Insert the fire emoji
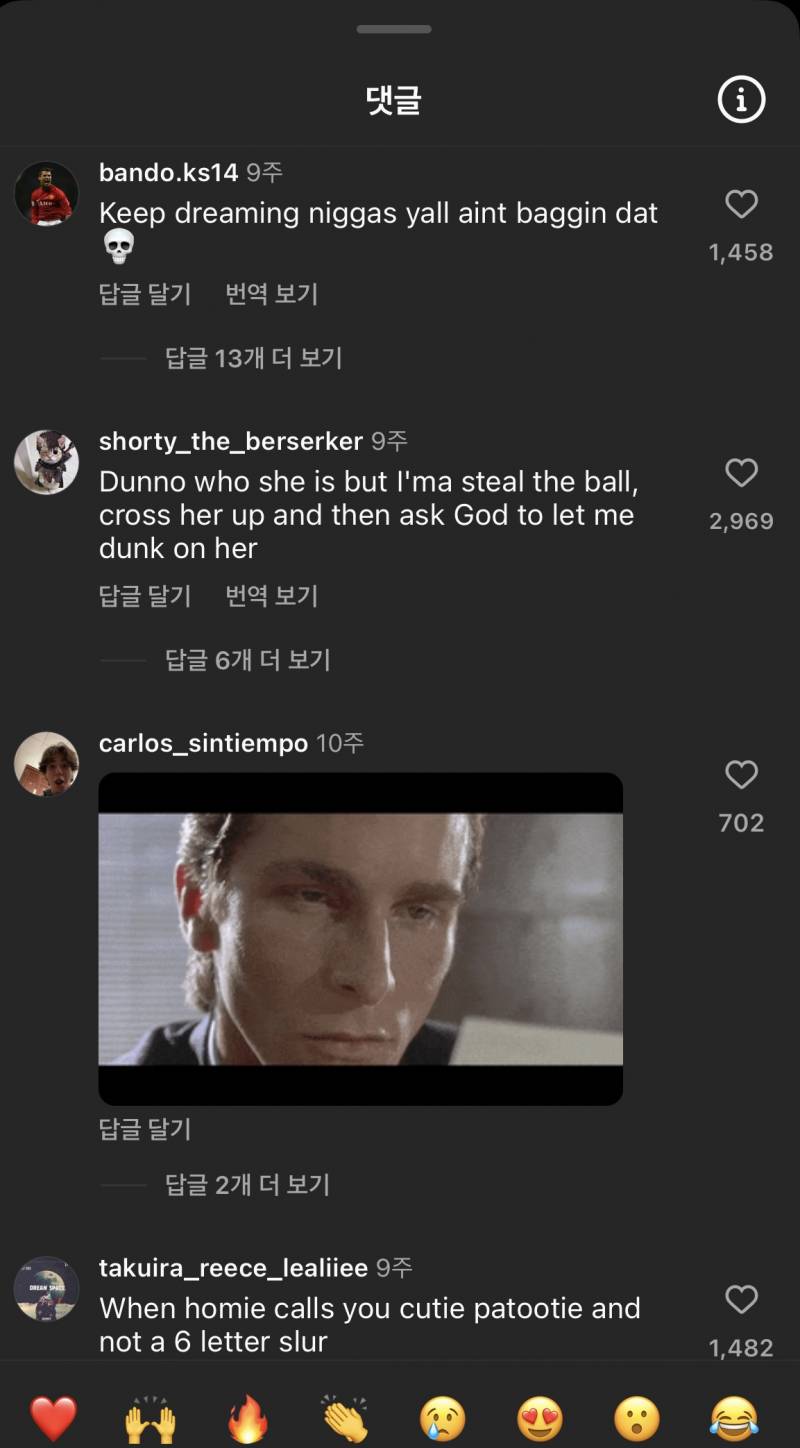 coord(248,1418)
